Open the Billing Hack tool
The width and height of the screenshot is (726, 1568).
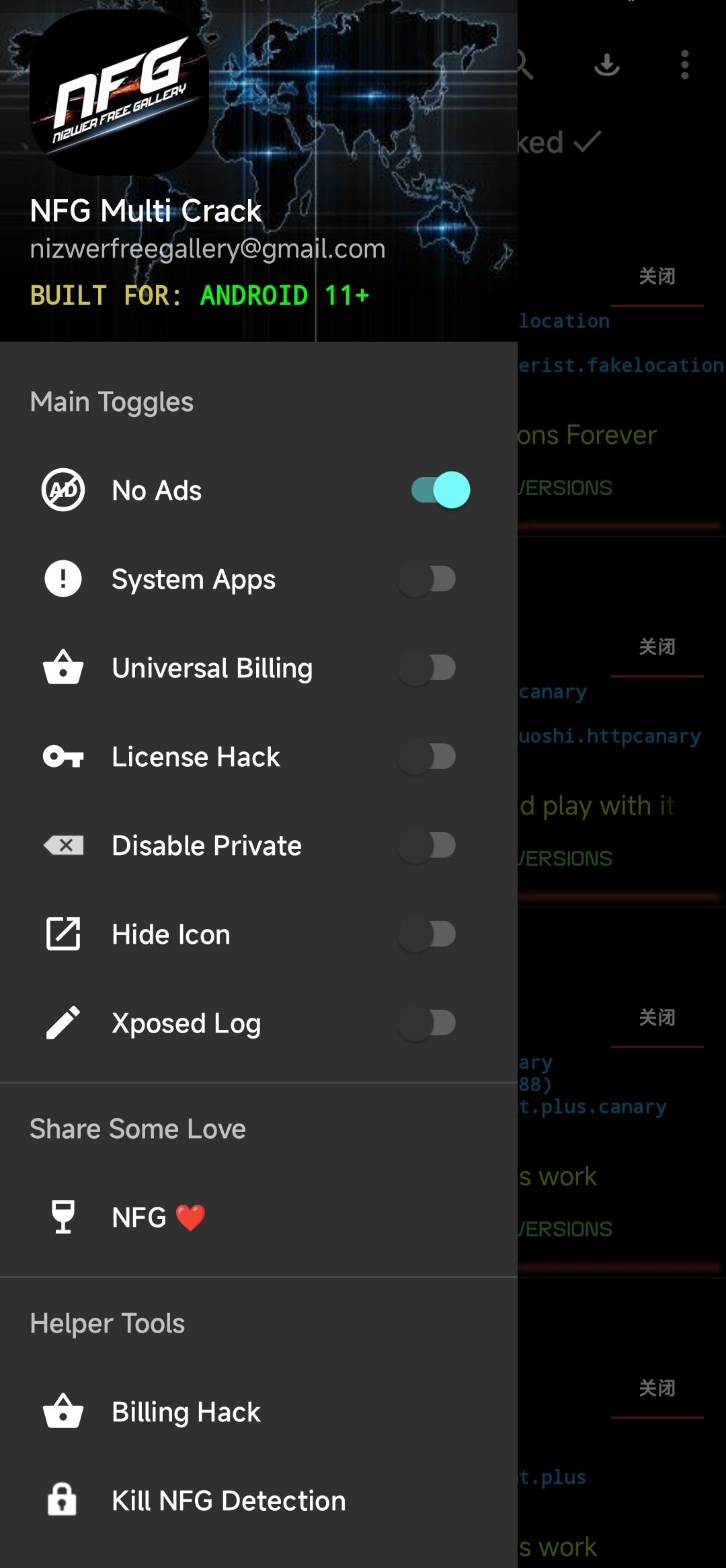tap(186, 1412)
